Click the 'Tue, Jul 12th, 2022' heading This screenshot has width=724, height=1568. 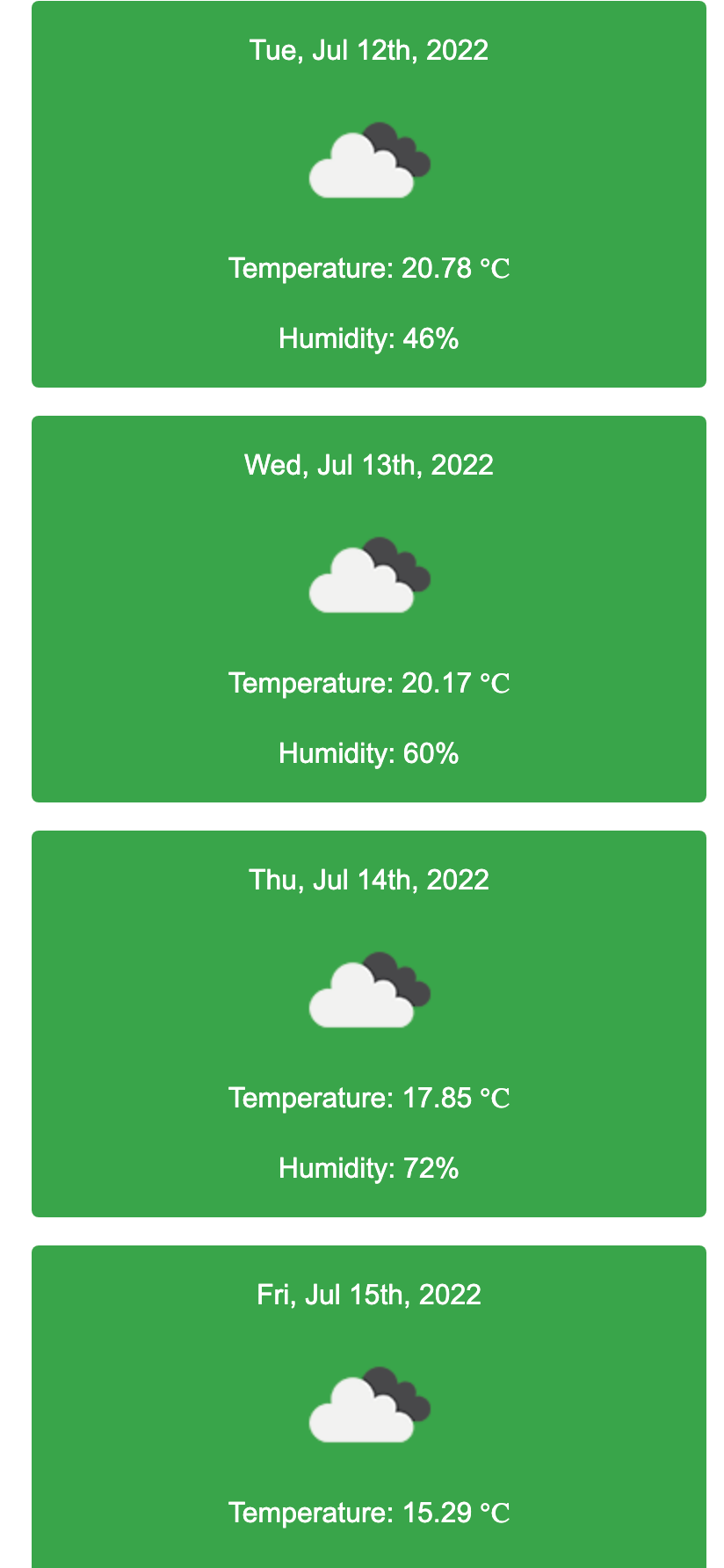click(x=369, y=51)
